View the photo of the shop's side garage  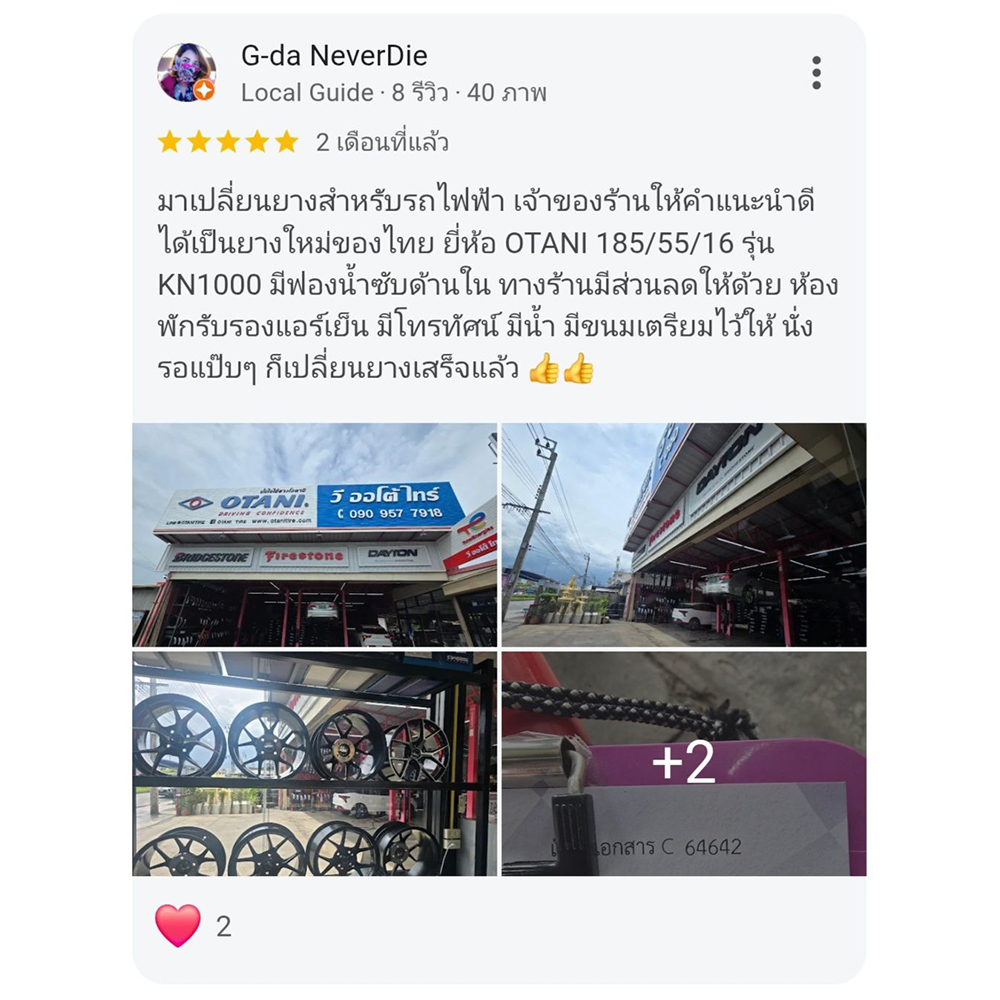(684, 534)
